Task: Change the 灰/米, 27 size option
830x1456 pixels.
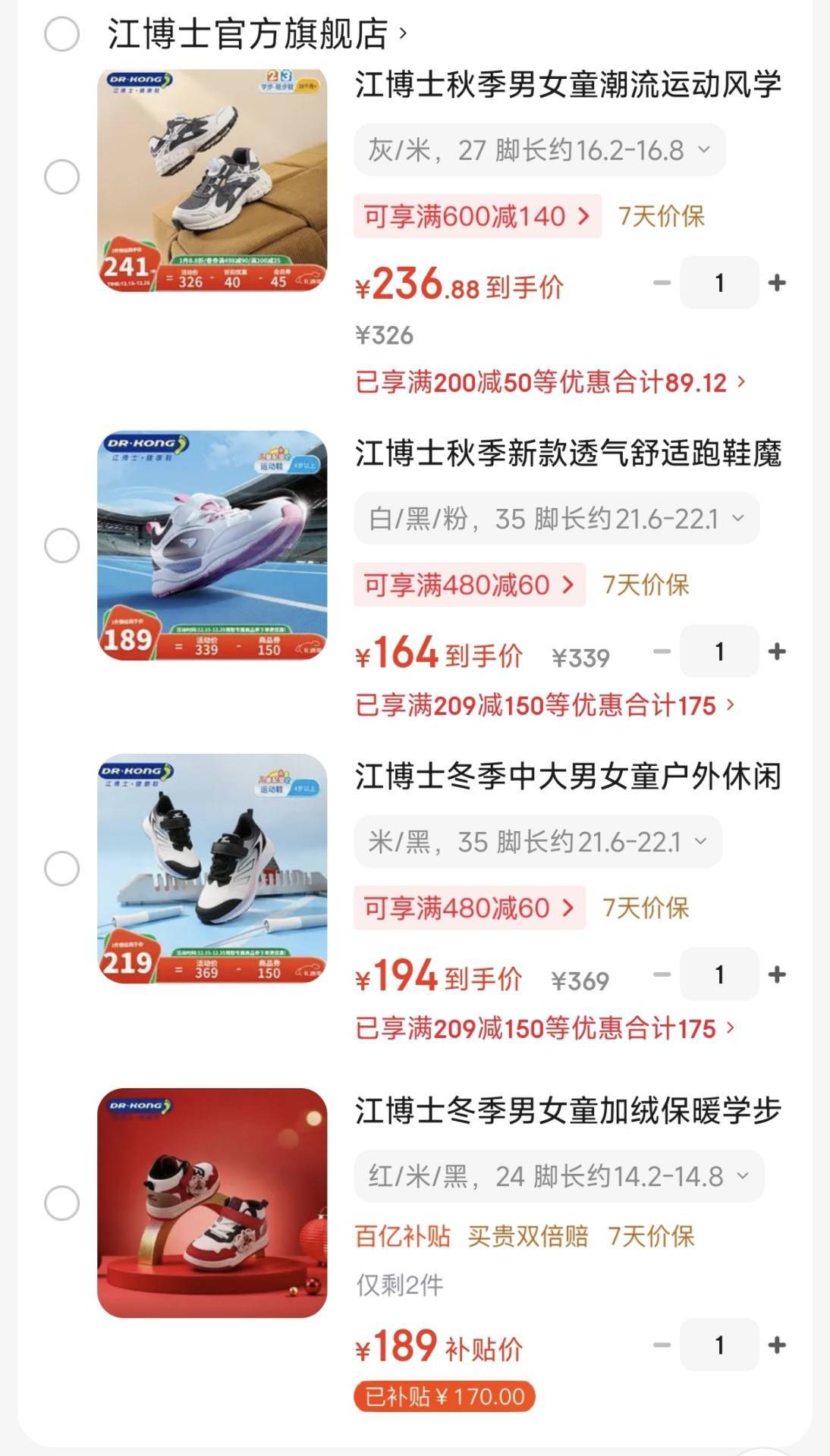Action: point(539,150)
